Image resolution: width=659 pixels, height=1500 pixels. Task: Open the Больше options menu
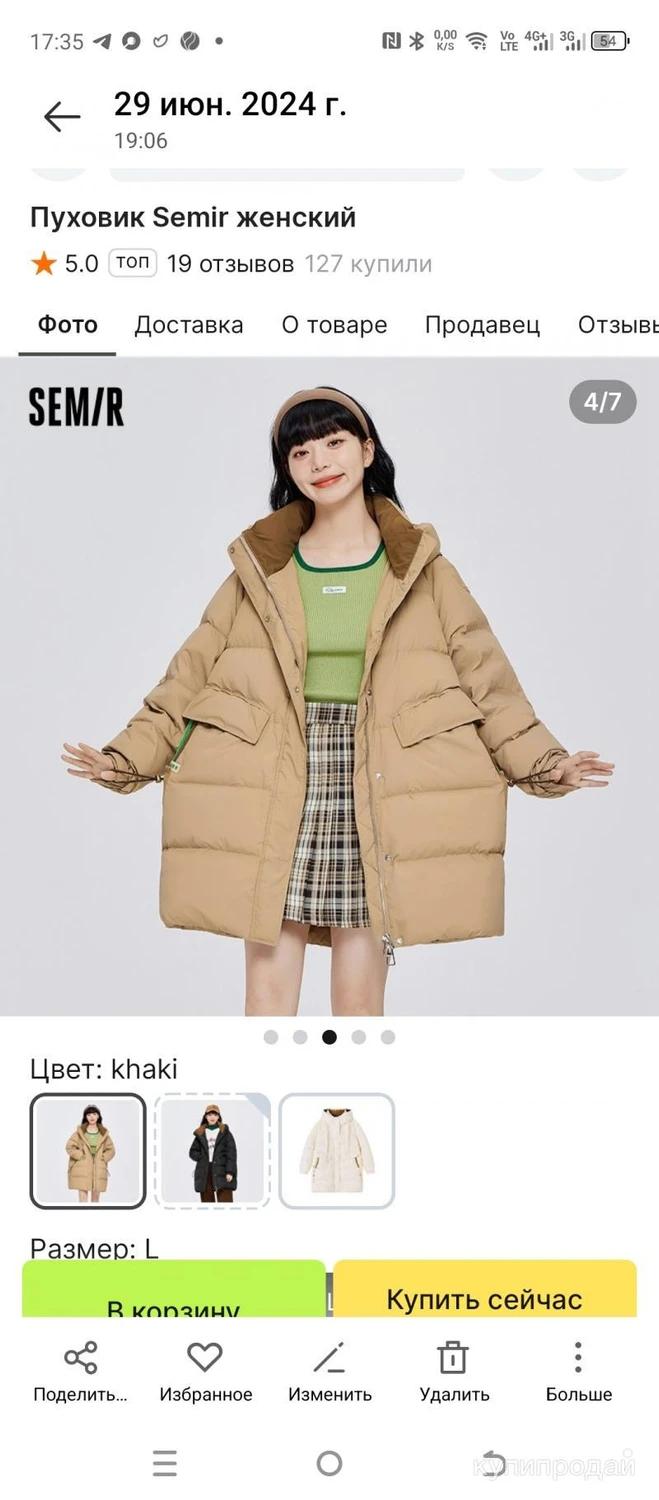[x=578, y=1372]
